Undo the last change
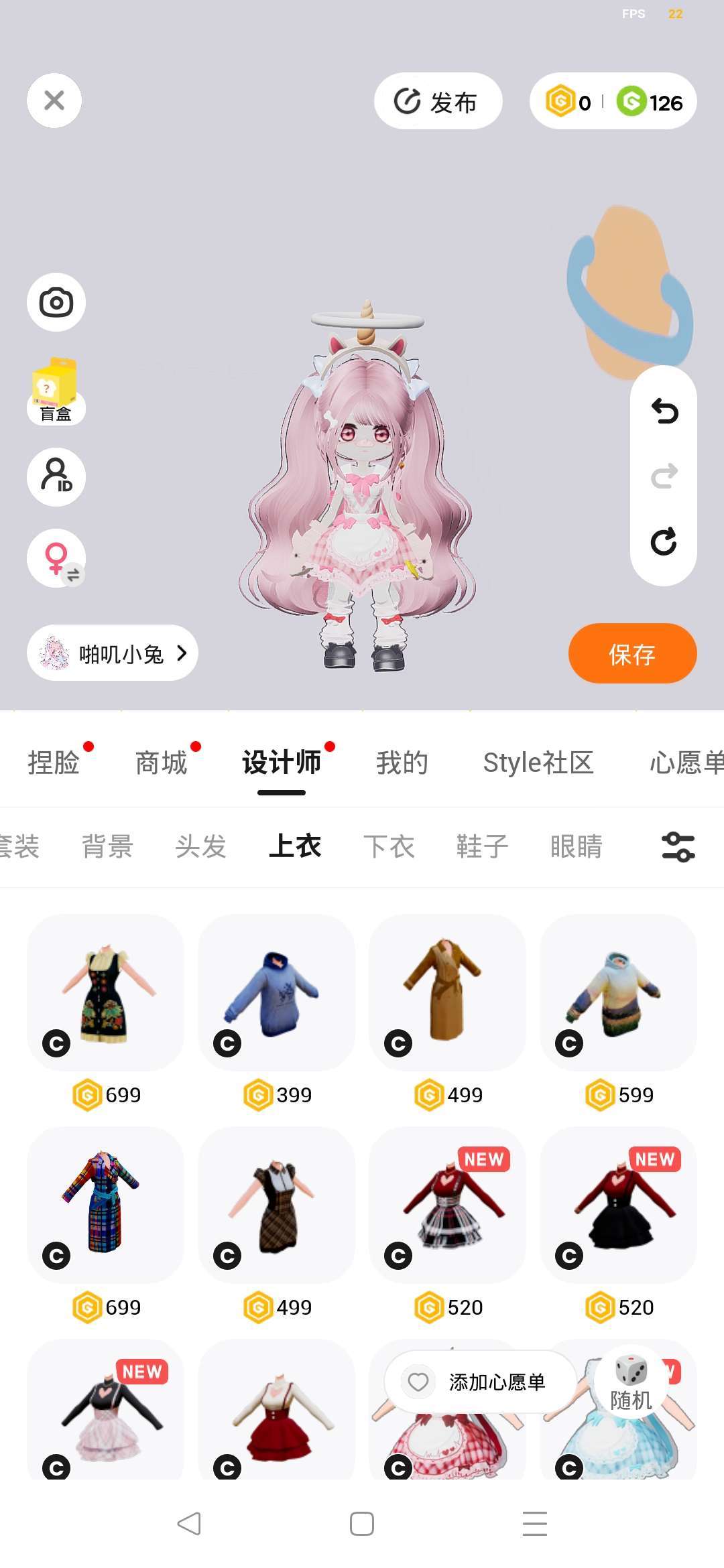This screenshot has width=724, height=1568. (x=664, y=411)
